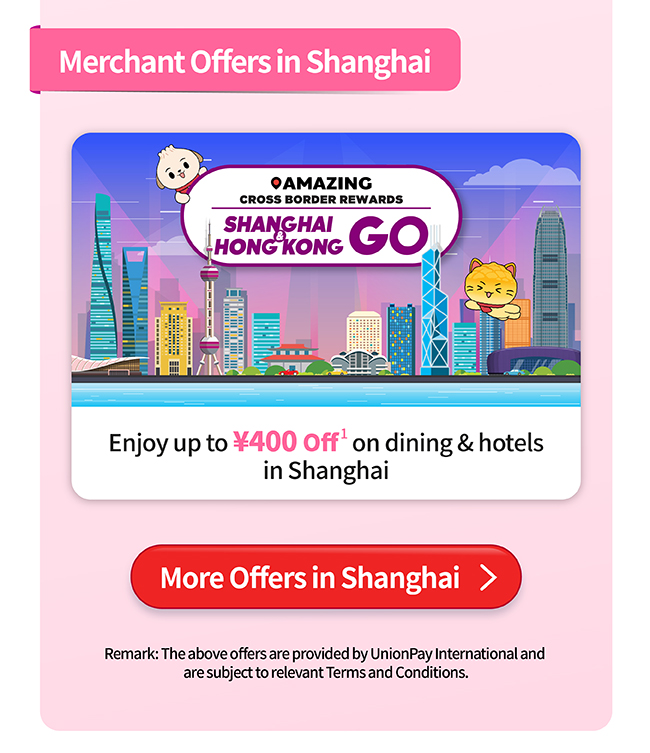Tap More Offers in Shanghai button
The height and width of the screenshot is (753, 650).
point(325,577)
